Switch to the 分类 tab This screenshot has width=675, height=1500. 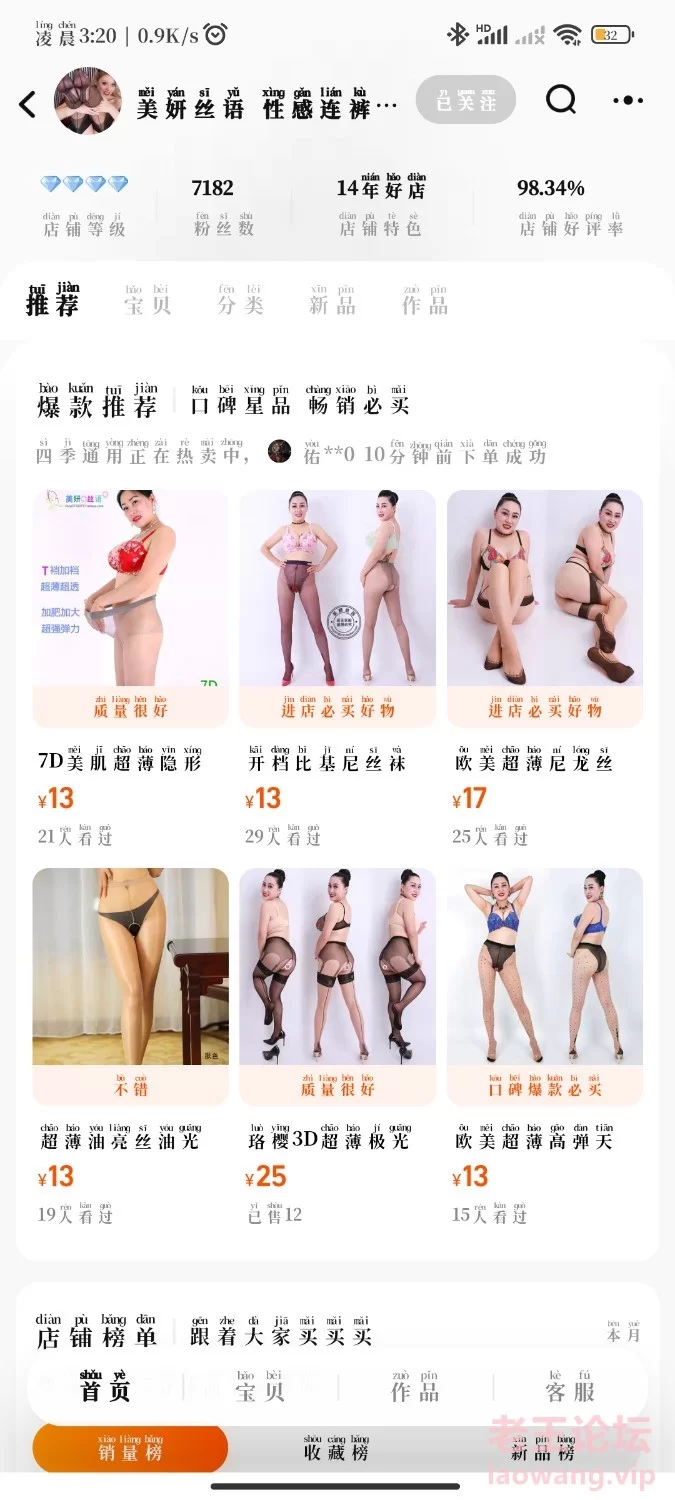[x=240, y=301]
